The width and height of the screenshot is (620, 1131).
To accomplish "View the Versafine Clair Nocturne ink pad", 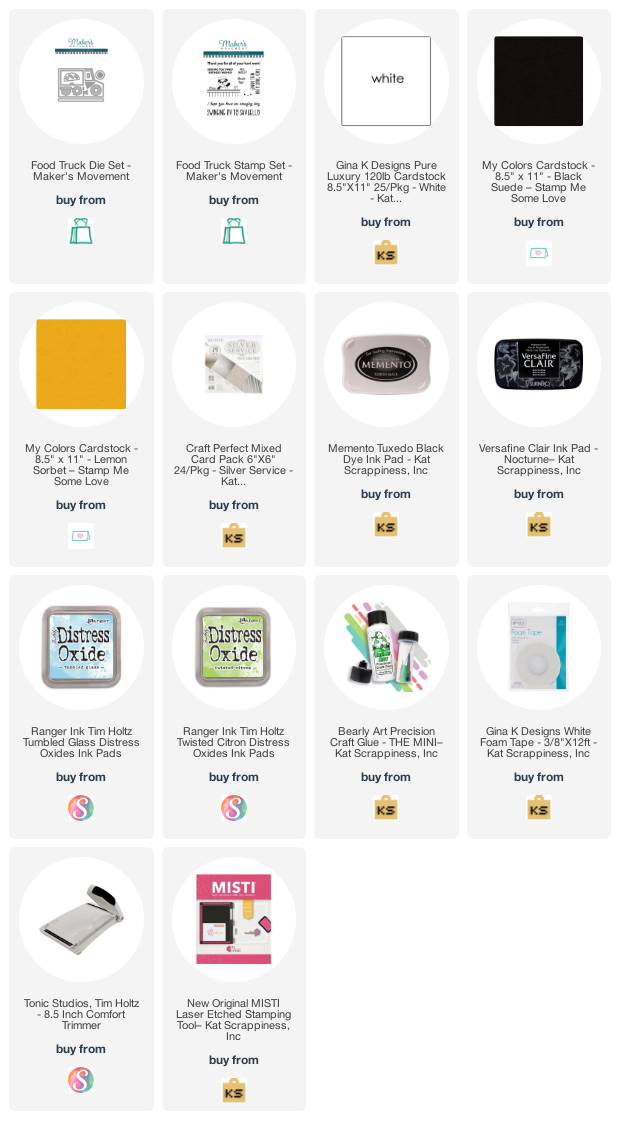I will [x=539, y=364].
